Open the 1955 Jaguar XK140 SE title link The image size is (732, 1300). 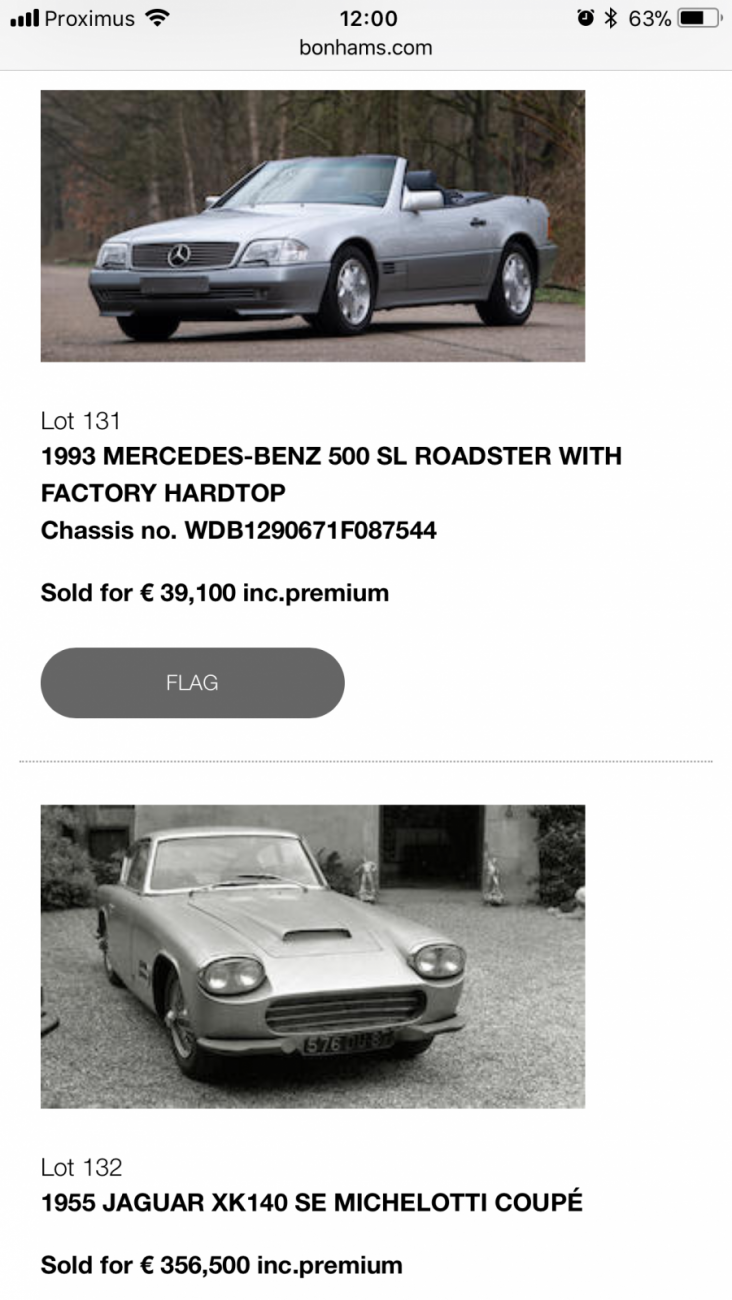pyautogui.click(x=311, y=1203)
